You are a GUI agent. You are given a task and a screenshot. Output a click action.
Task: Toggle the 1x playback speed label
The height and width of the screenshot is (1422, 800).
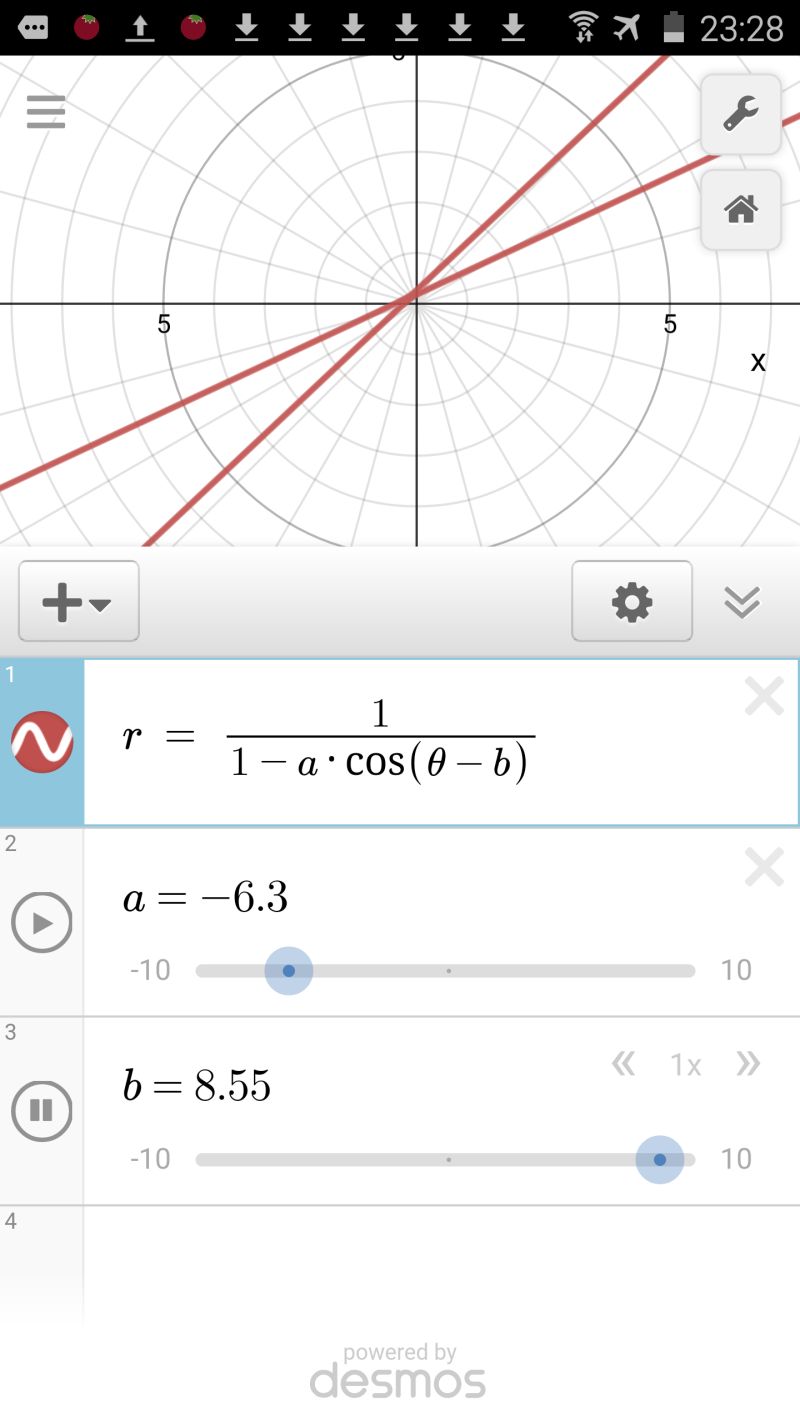coord(686,1065)
